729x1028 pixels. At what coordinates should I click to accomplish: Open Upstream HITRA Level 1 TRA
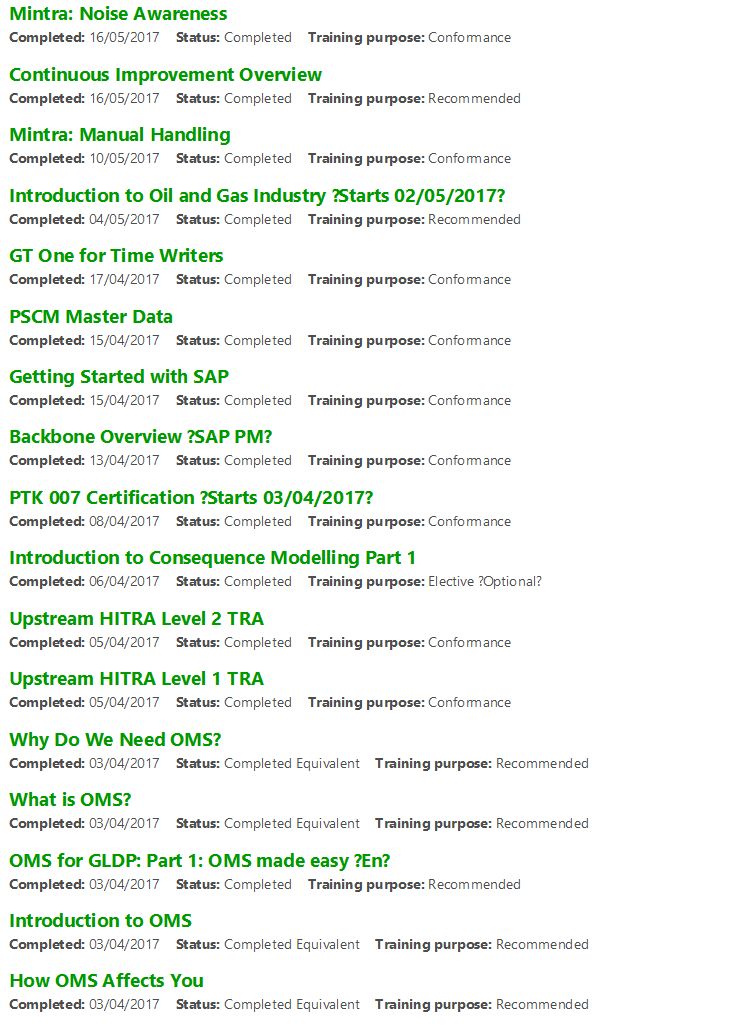click(x=136, y=679)
